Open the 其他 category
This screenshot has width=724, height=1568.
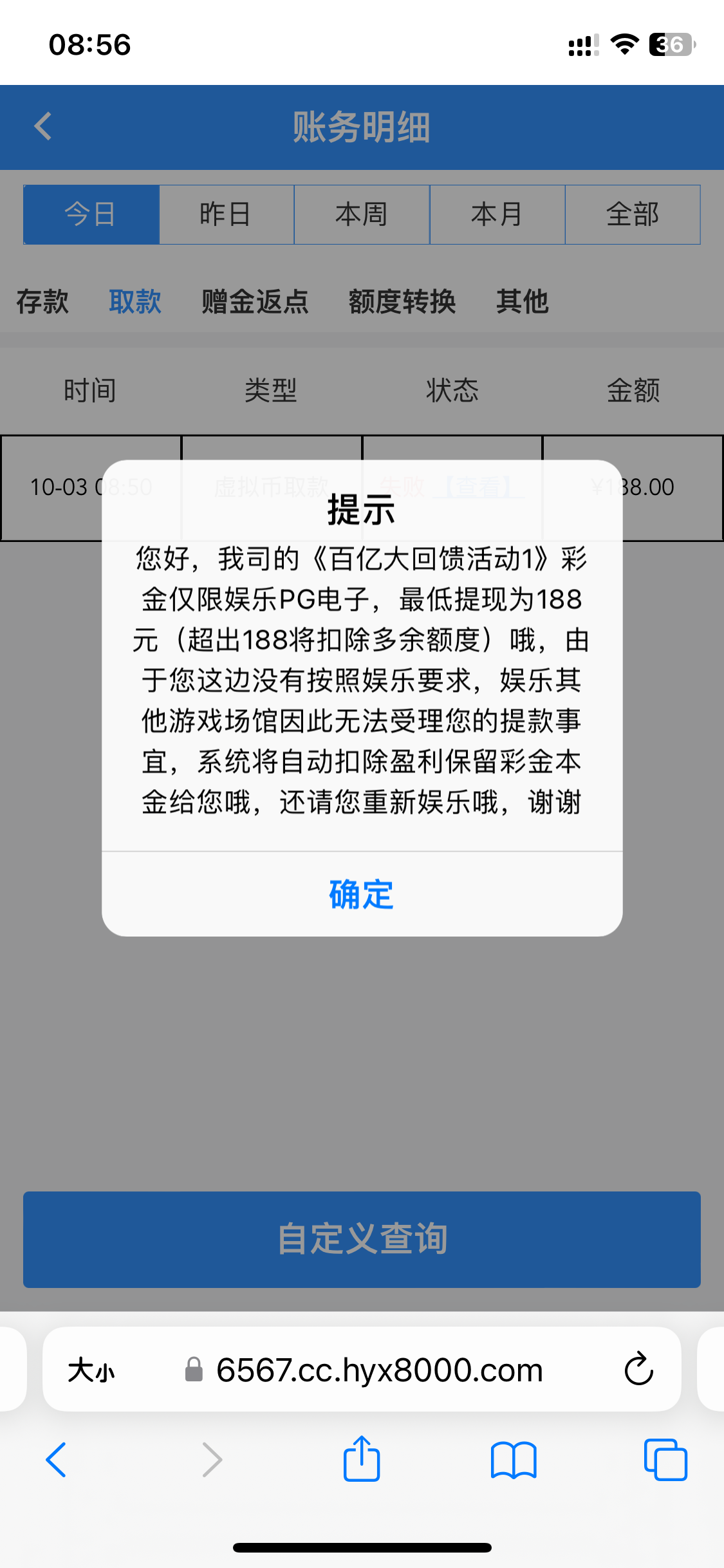522,301
